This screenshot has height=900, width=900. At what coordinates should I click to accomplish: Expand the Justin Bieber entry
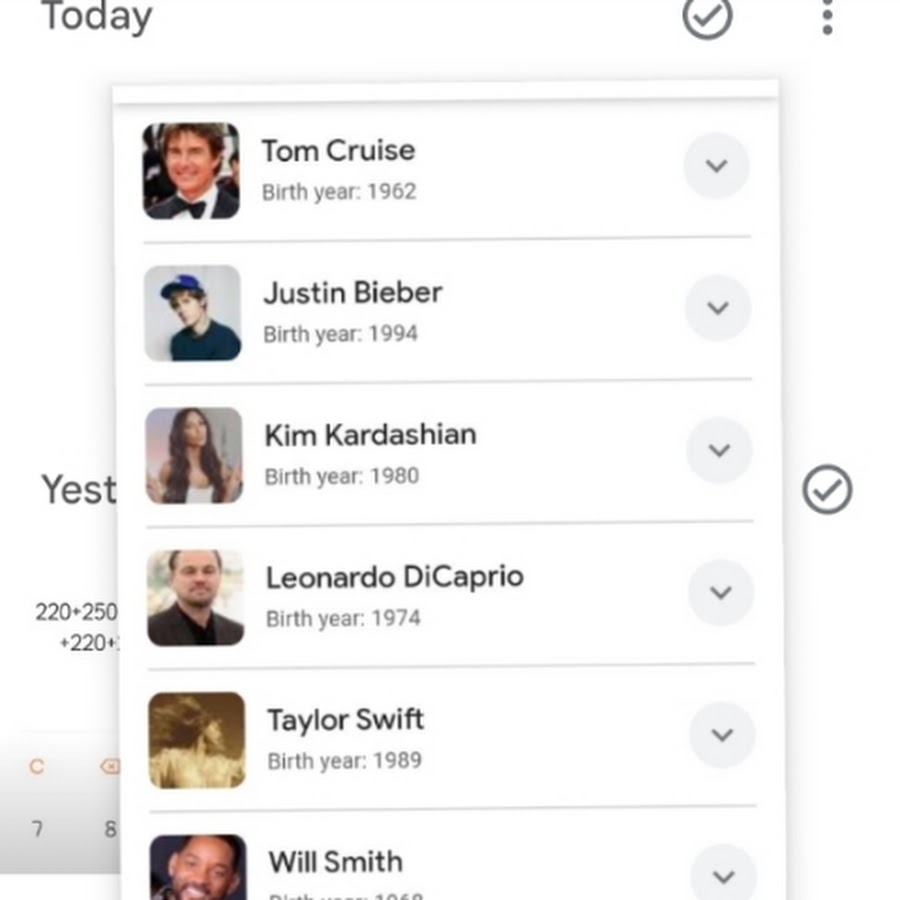718,308
